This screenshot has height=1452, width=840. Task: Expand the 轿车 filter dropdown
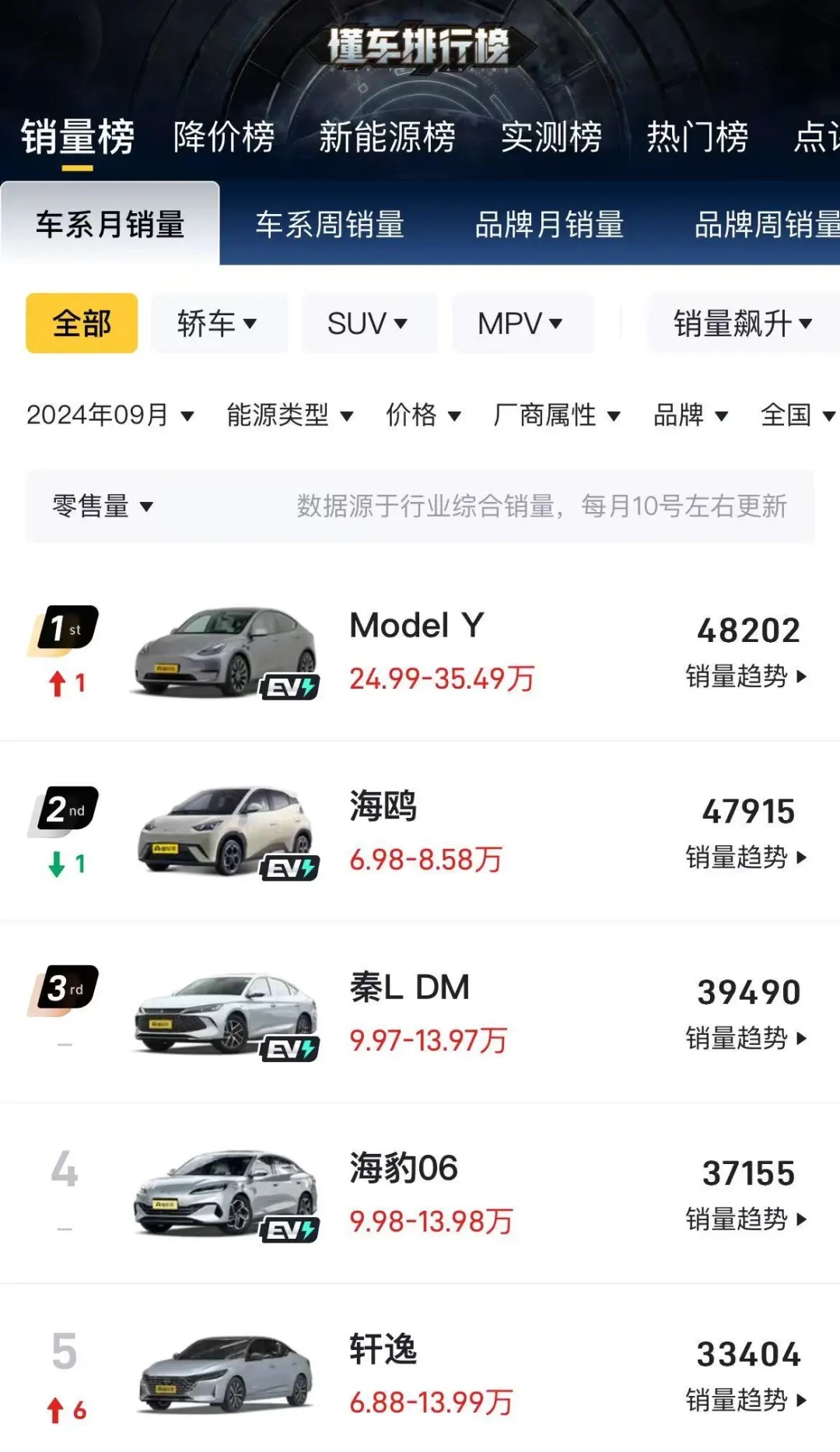coord(217,324)
